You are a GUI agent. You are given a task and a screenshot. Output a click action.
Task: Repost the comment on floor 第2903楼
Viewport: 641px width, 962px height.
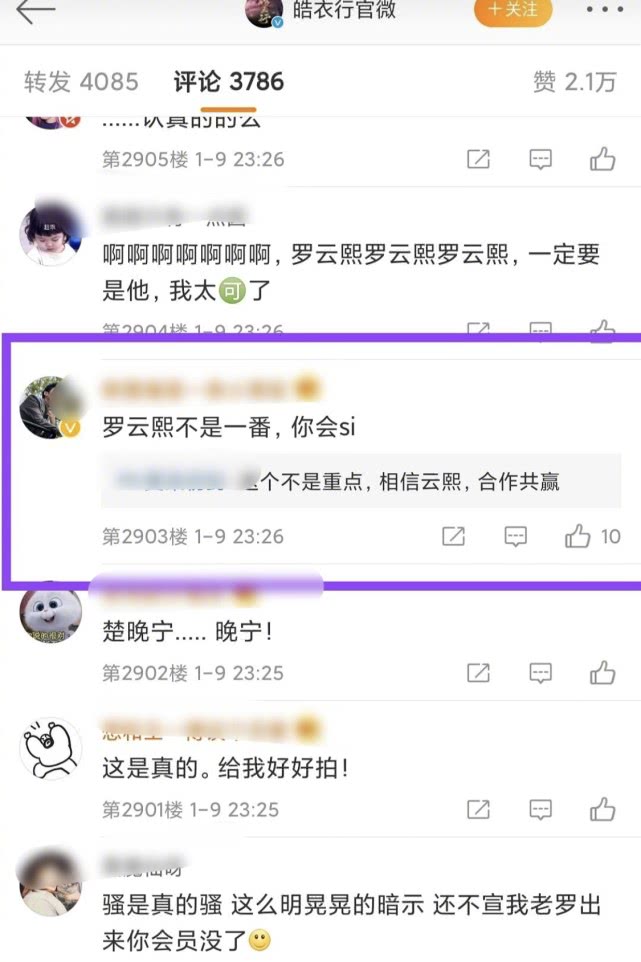pyautogui.click(x=453, y=537)
